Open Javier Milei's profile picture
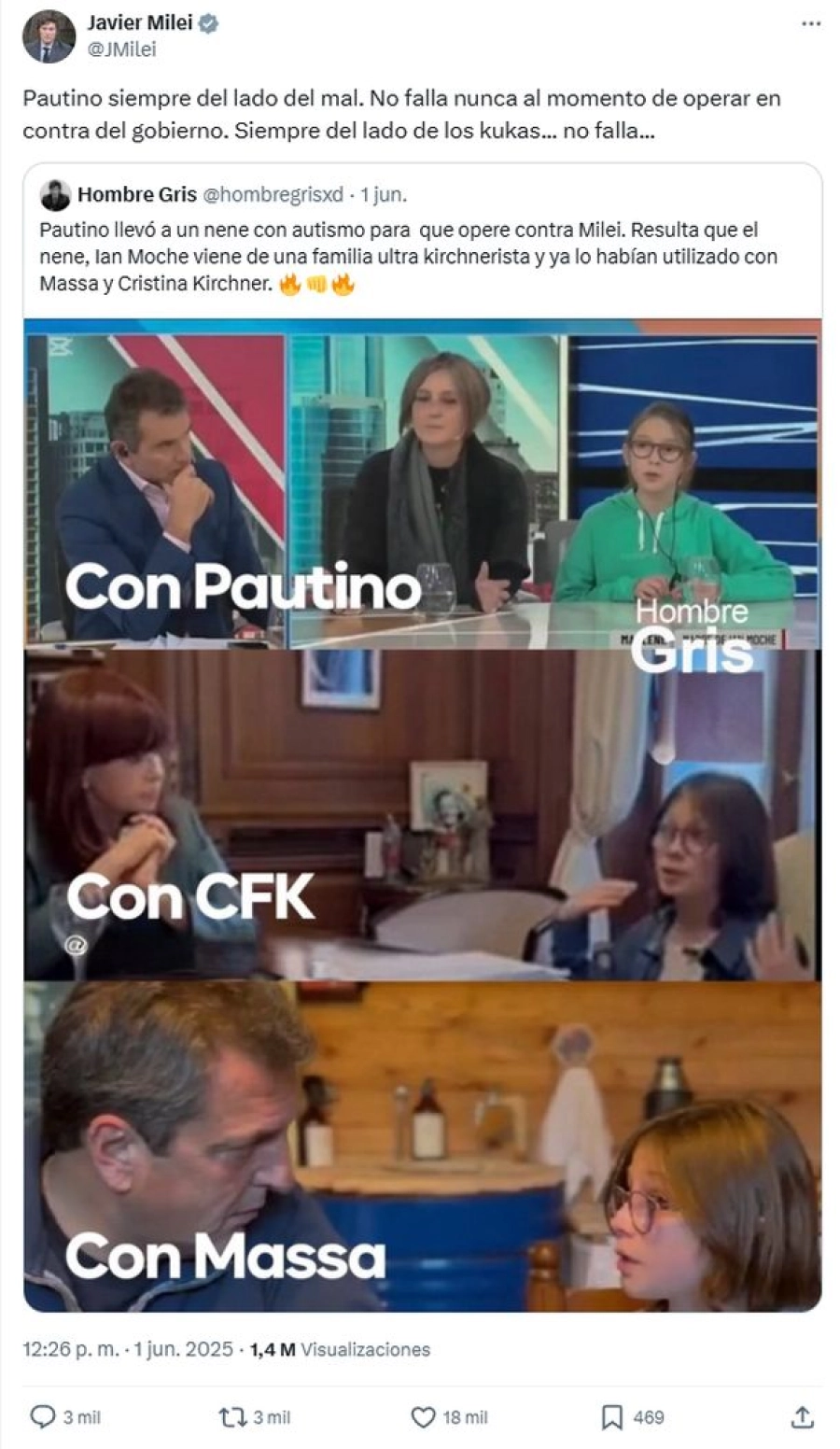This screenshot has width=840, height=1449. point(49,36)
